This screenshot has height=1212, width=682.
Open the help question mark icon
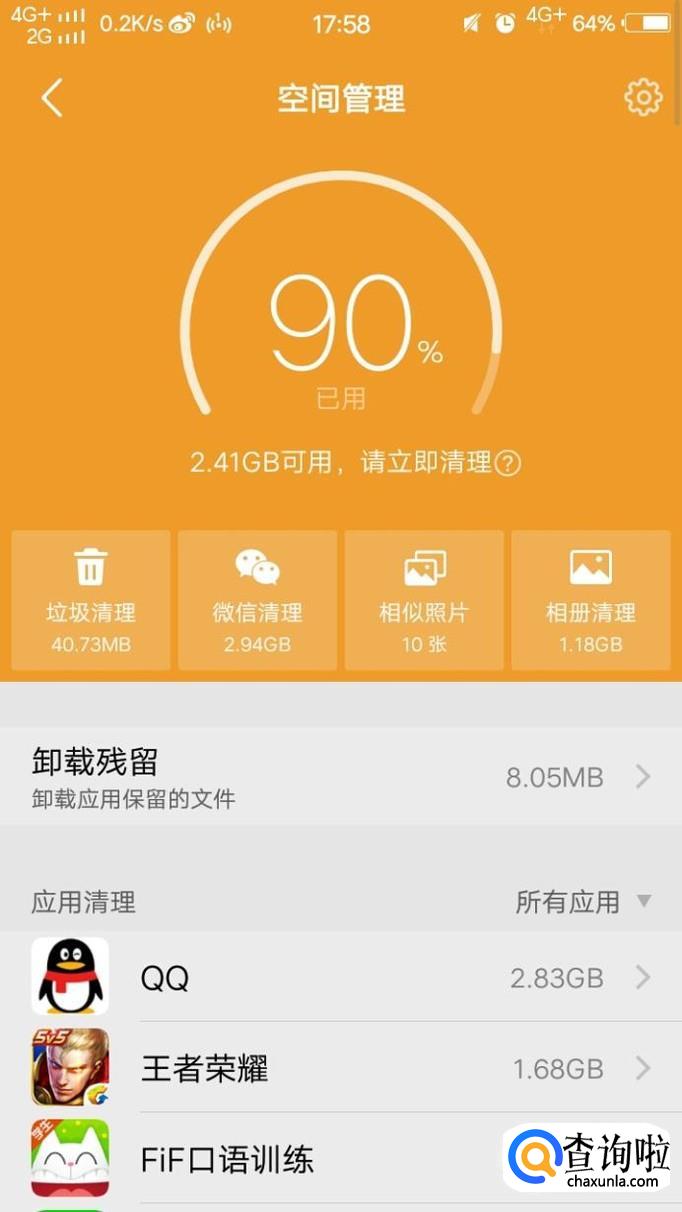coord(509,463)
